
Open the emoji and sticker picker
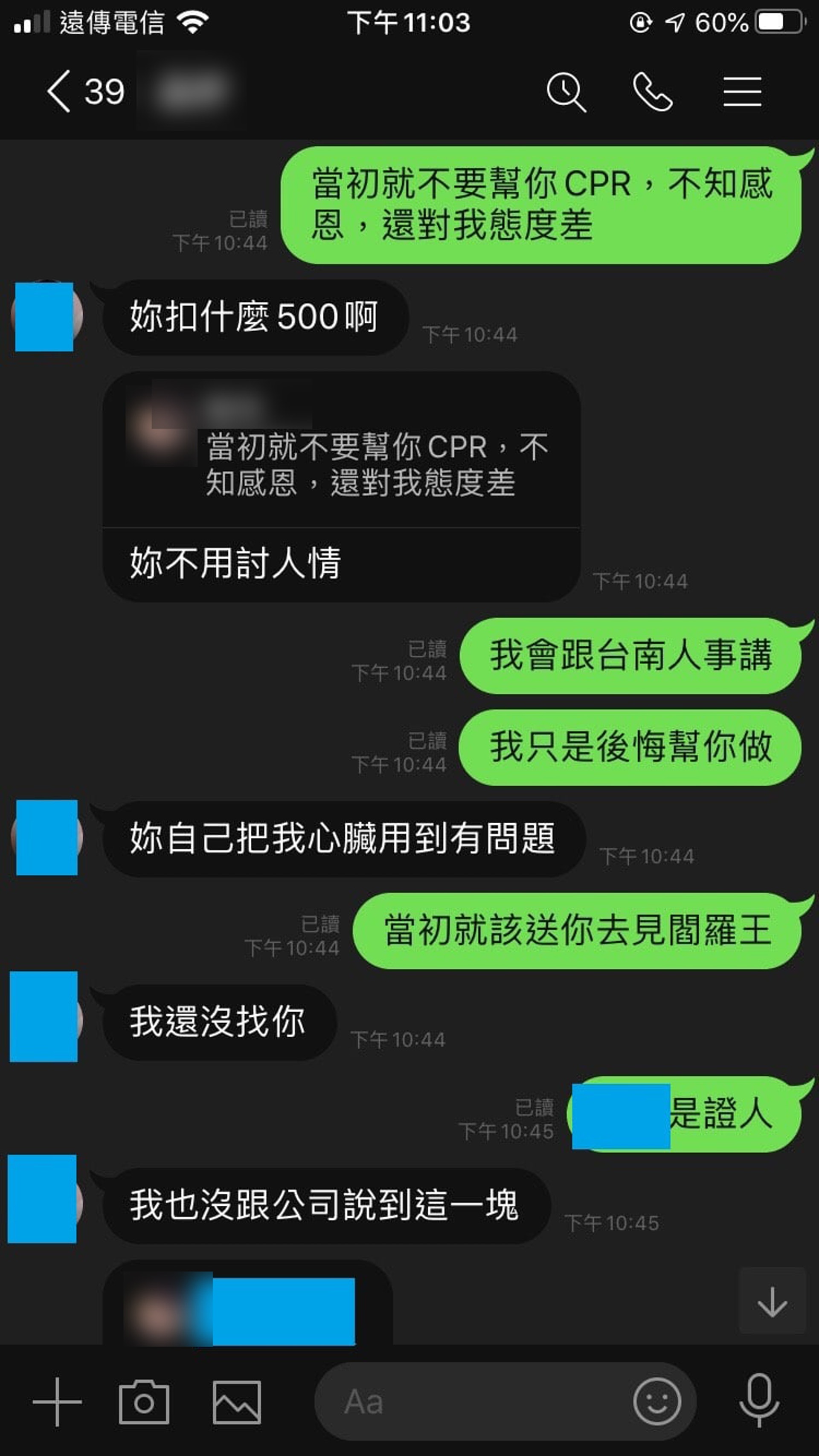click(656, 1401)
